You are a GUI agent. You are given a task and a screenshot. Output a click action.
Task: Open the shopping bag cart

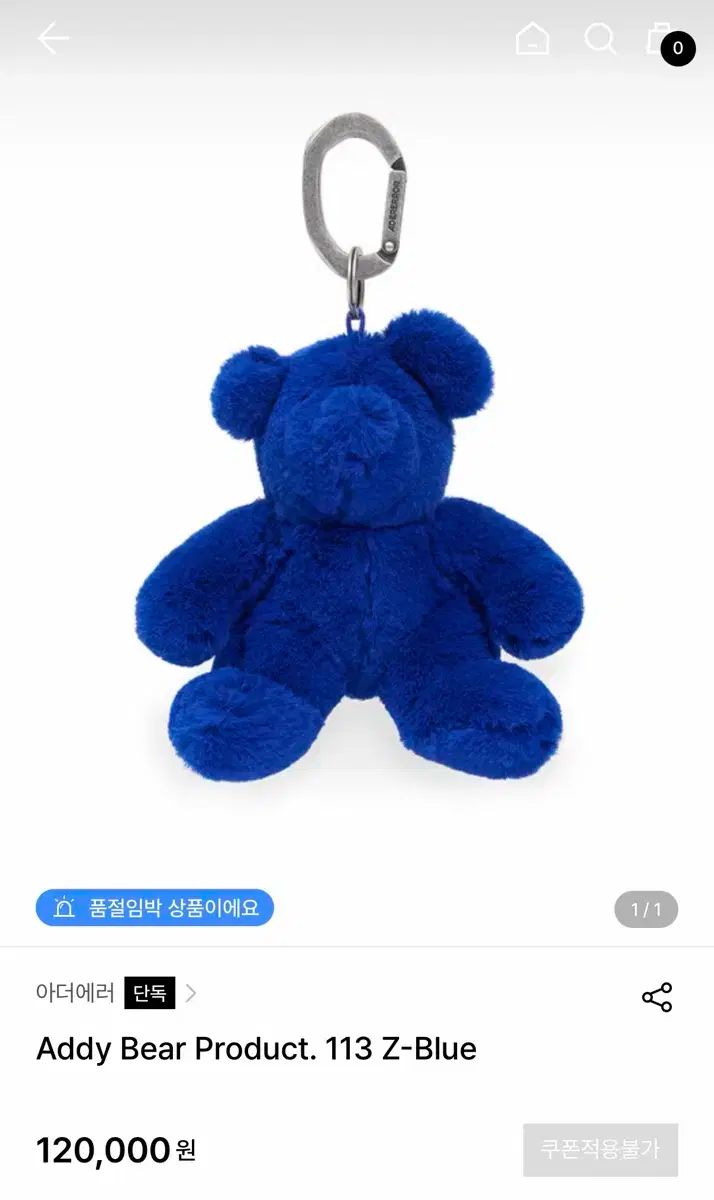661,40
